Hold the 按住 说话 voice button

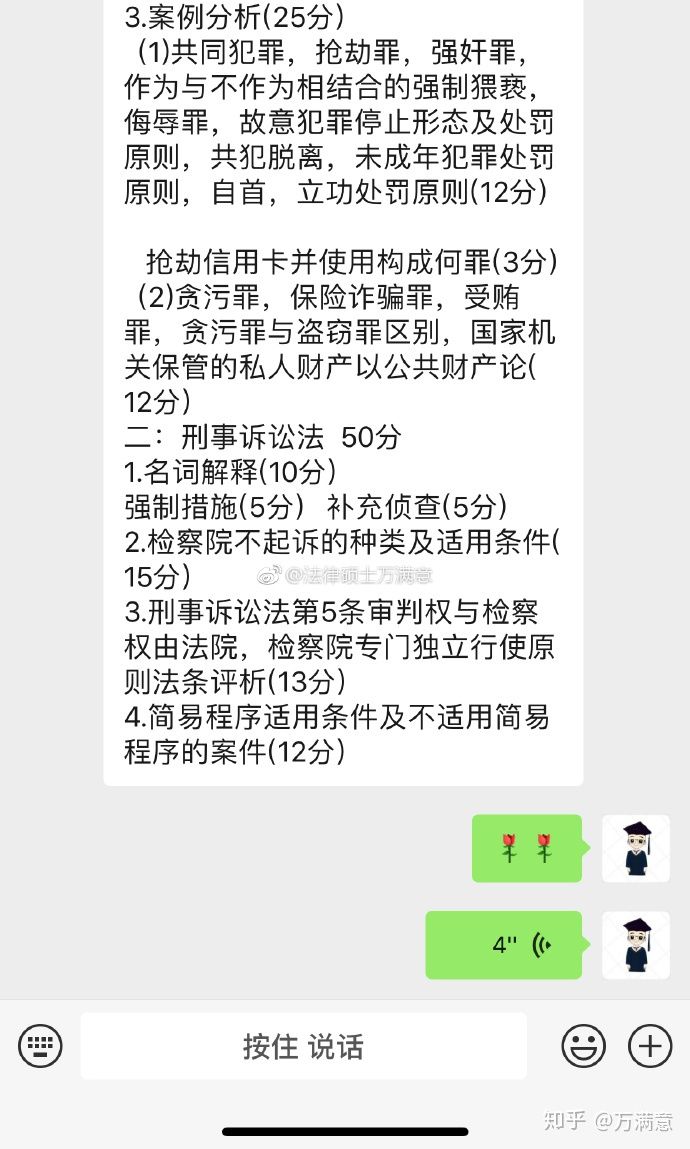(303, 1046)
